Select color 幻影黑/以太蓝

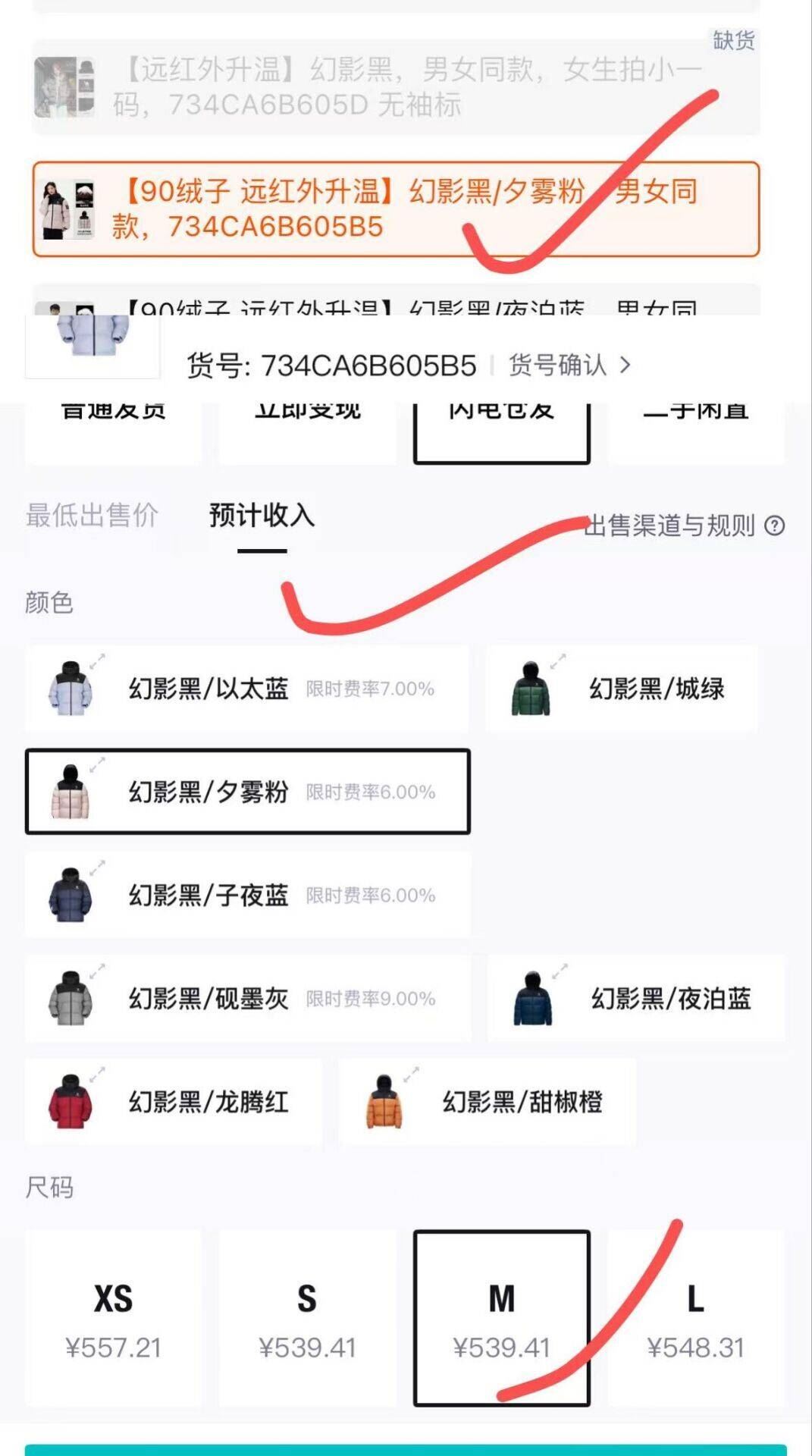coord(246,689)
